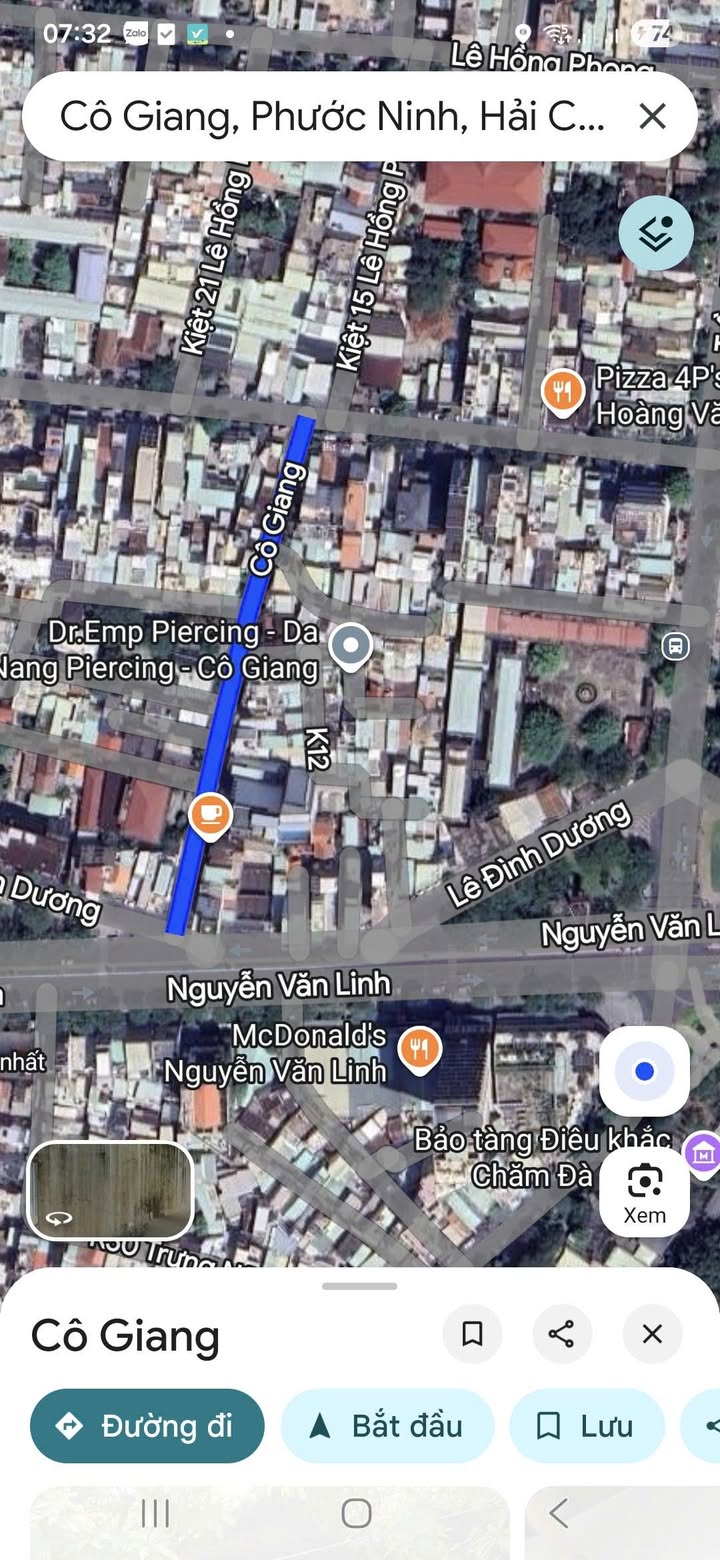Open the Xem camera lens button
Screen dimensions: 720x1560
(645, 1191)
